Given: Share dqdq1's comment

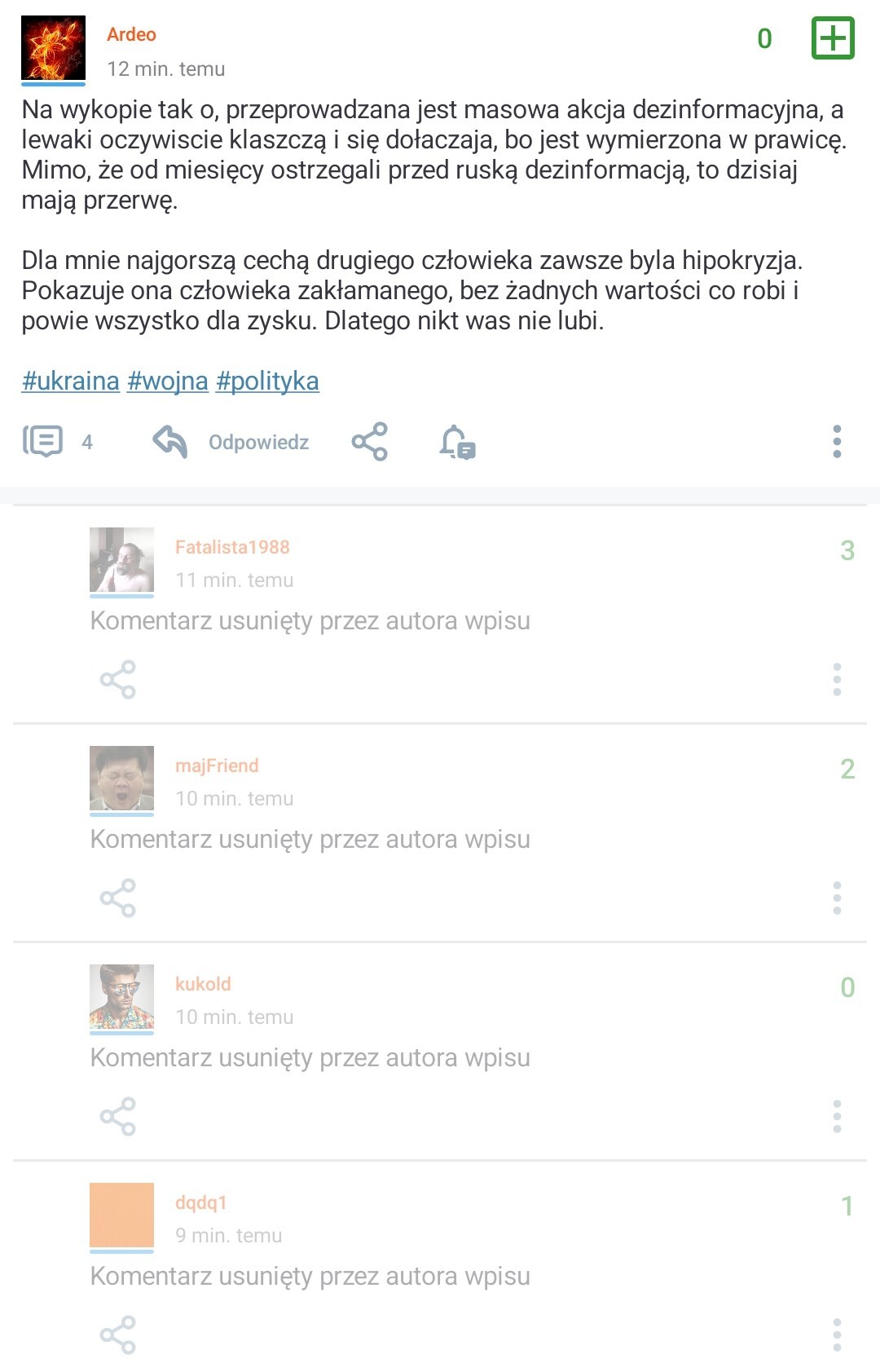Looking at the screenshot, I should pyautogui.click(x=117, y=1335).
